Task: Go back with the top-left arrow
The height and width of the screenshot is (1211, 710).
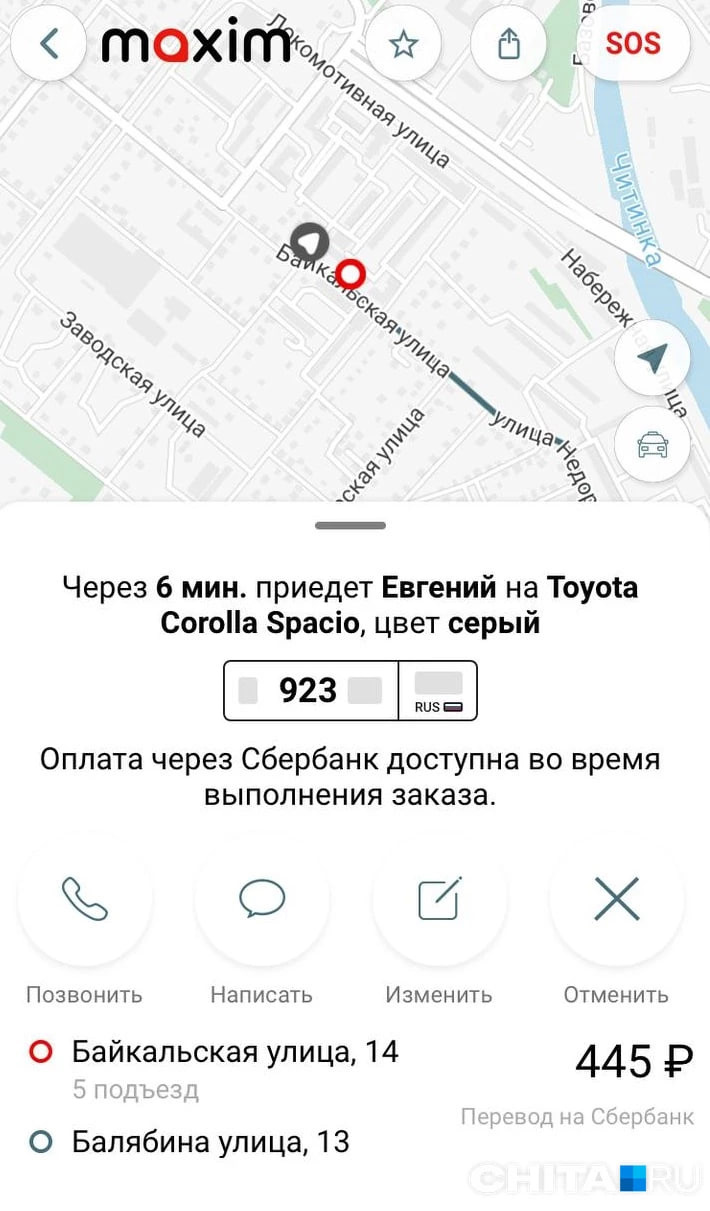Action: [x=49, y=44]
